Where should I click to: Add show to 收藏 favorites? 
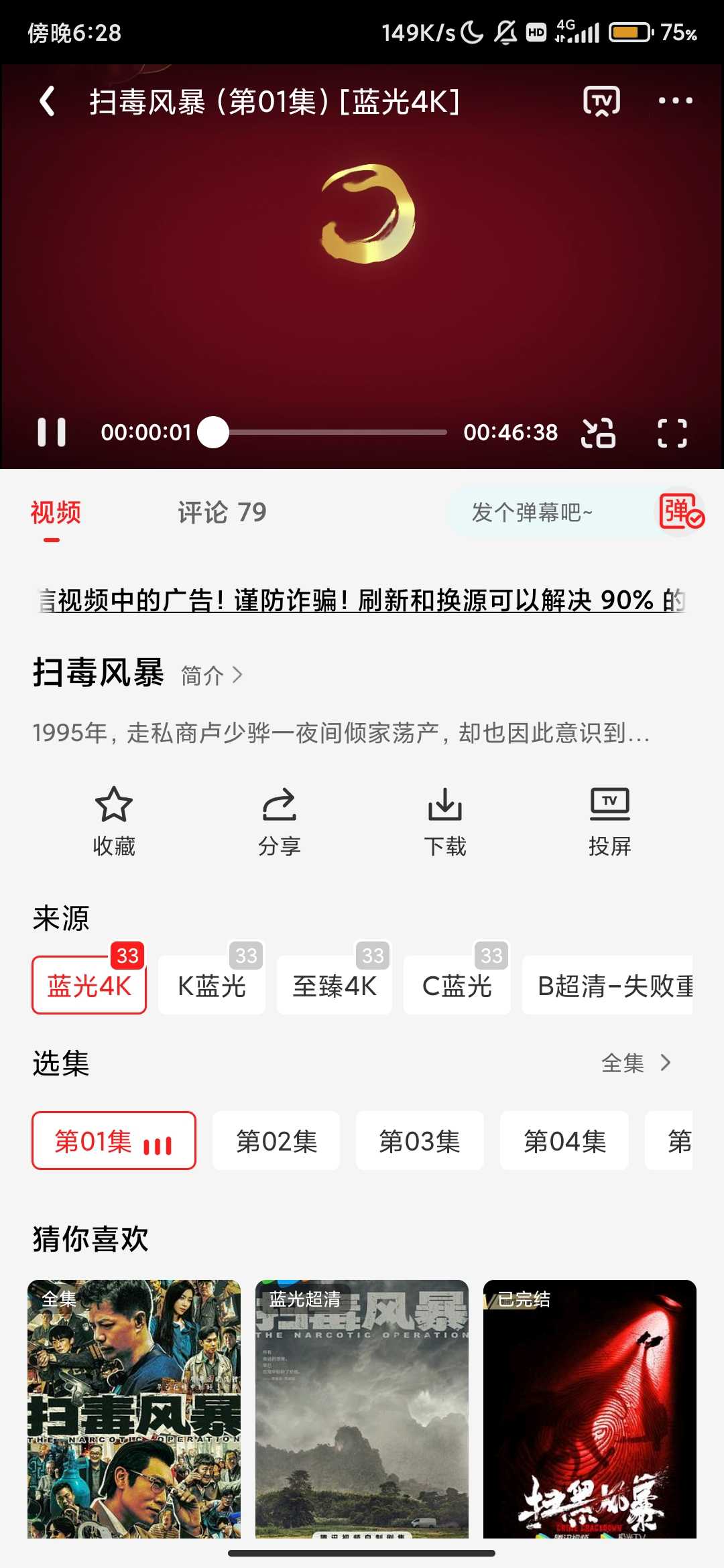(114, 820)
